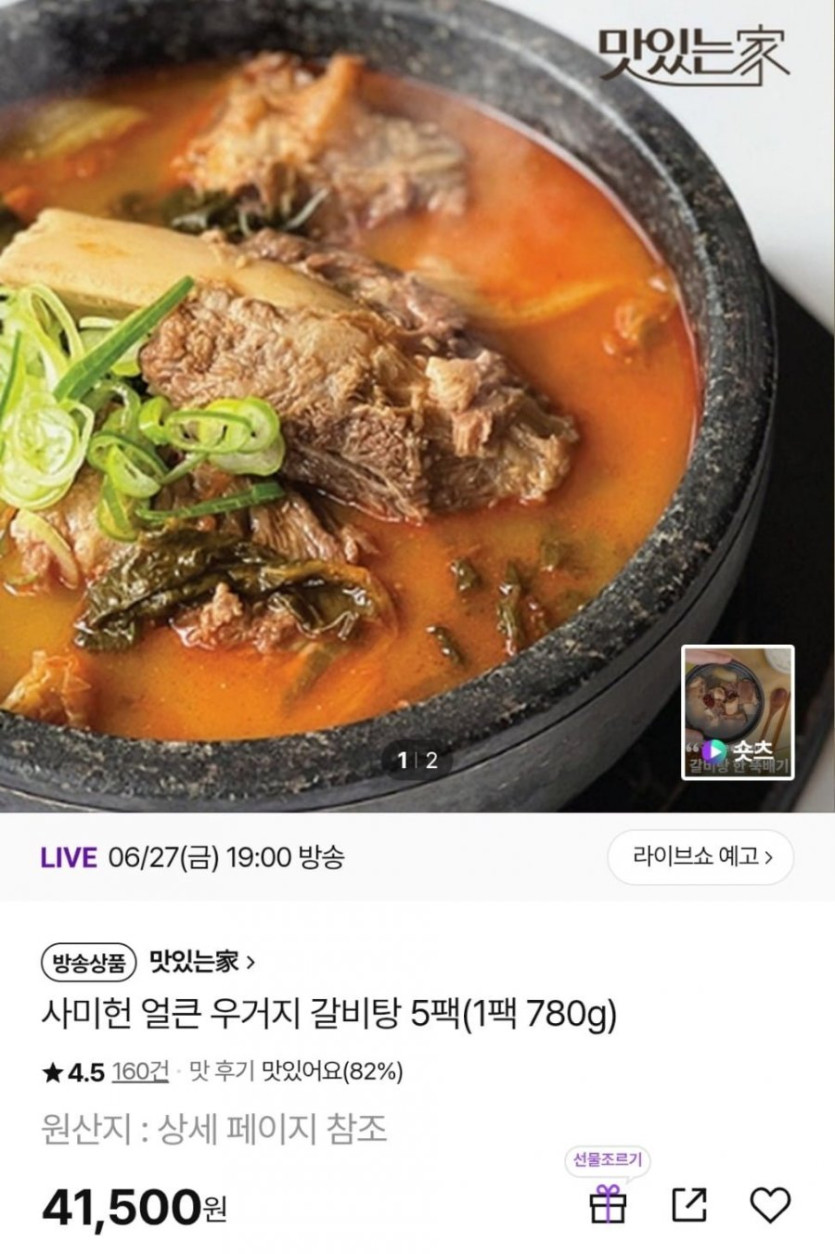This screenshot has width=835, height=1254.
Task: View the 160건 reviews
Action: click(x=140, y=1072)
